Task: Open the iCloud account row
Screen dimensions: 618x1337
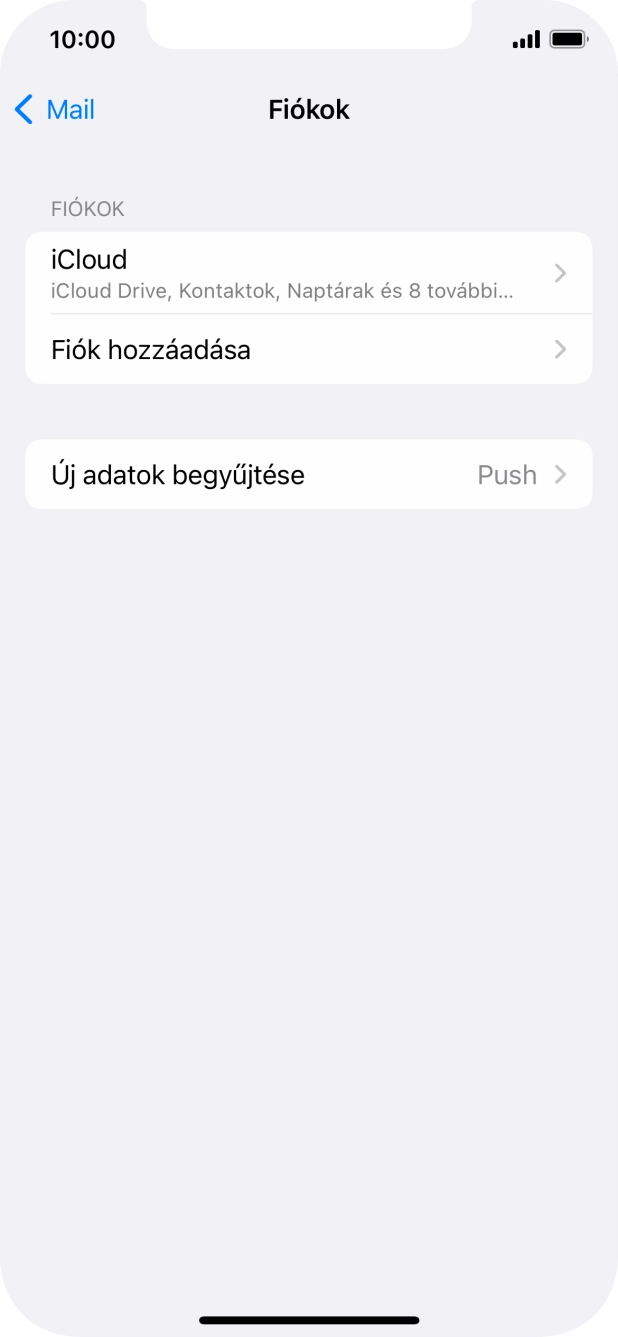Action: click(308, 273)
